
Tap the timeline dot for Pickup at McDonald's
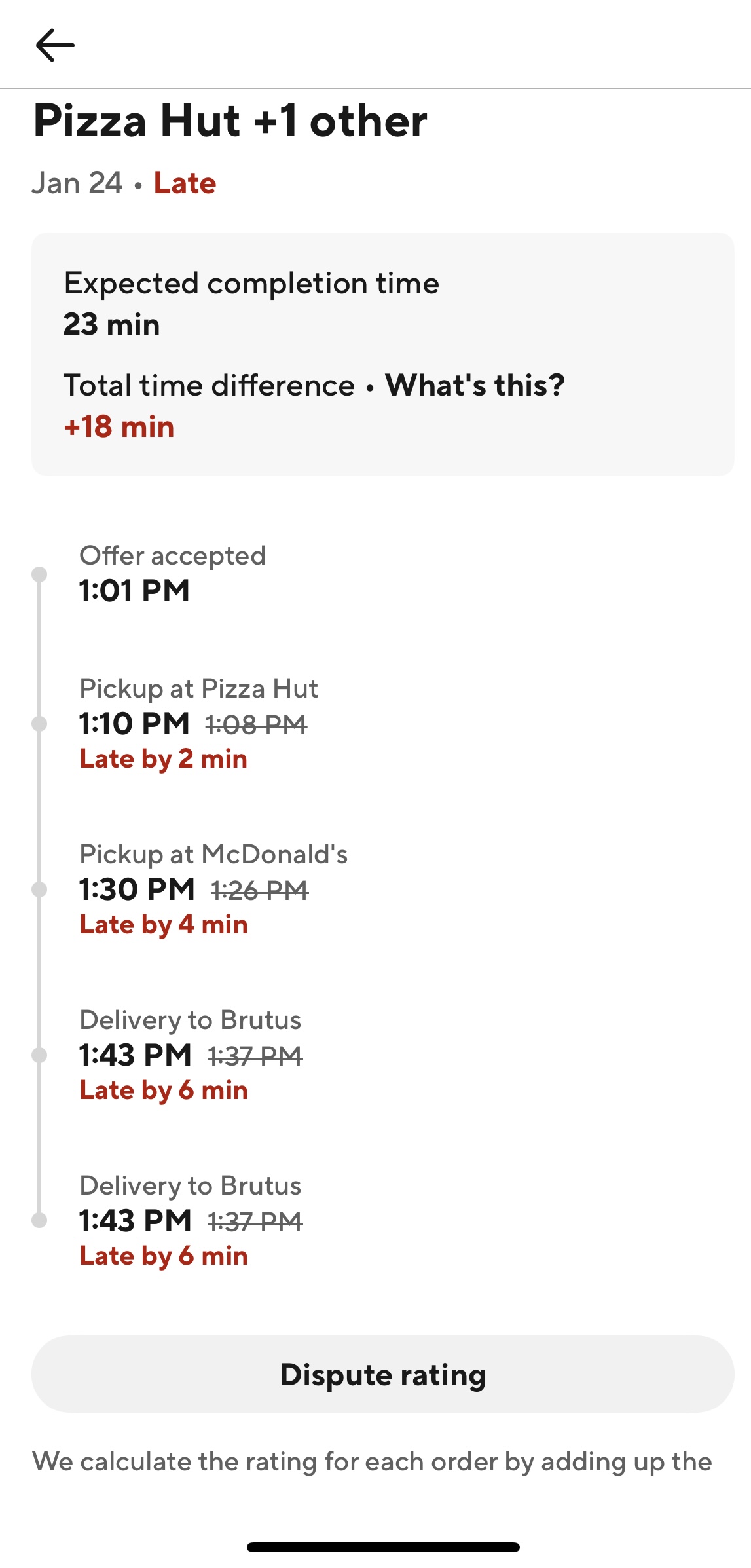pyautogui.click(x=41, y=889)
